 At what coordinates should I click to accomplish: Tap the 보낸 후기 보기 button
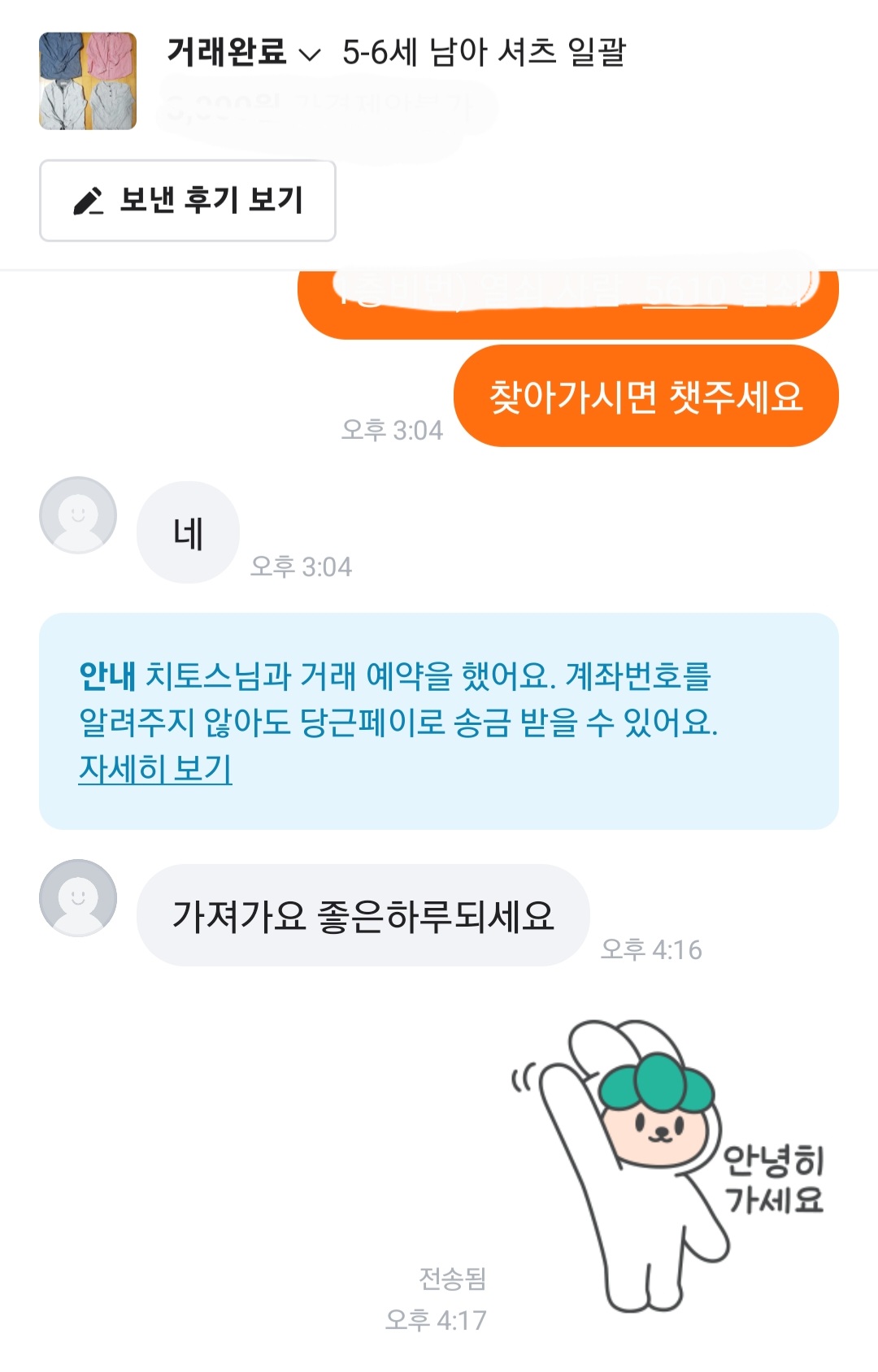click(188, 201)
